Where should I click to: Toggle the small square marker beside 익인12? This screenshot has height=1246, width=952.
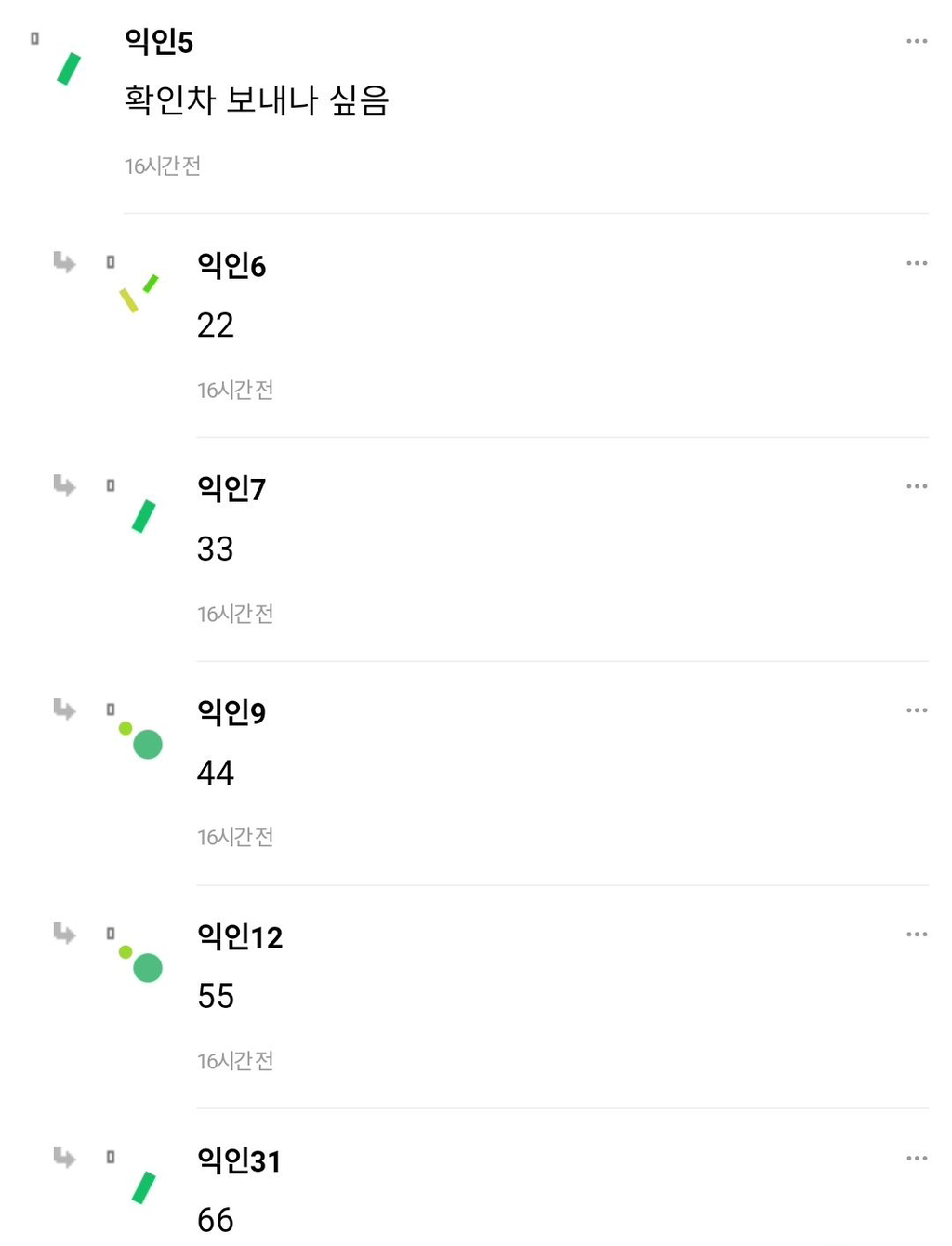coord(111,932)
